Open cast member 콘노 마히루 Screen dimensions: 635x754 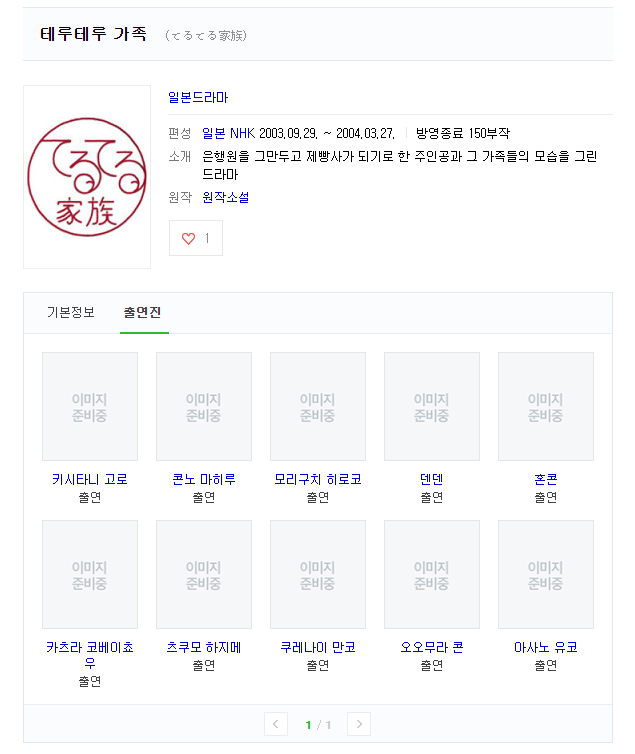point(204,479)
